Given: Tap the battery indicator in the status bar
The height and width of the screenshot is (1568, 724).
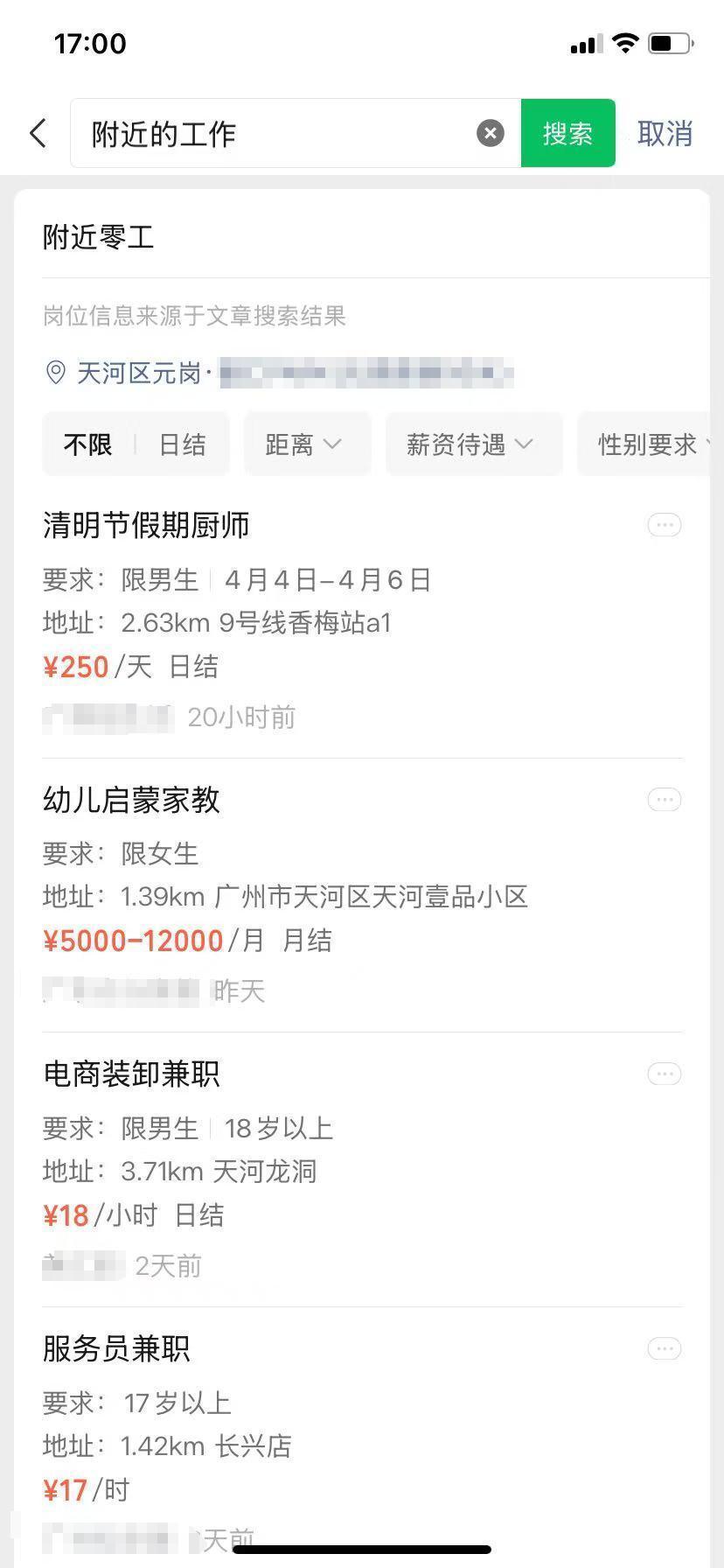Looking at the screenshot, I should (x=670, y=42).
